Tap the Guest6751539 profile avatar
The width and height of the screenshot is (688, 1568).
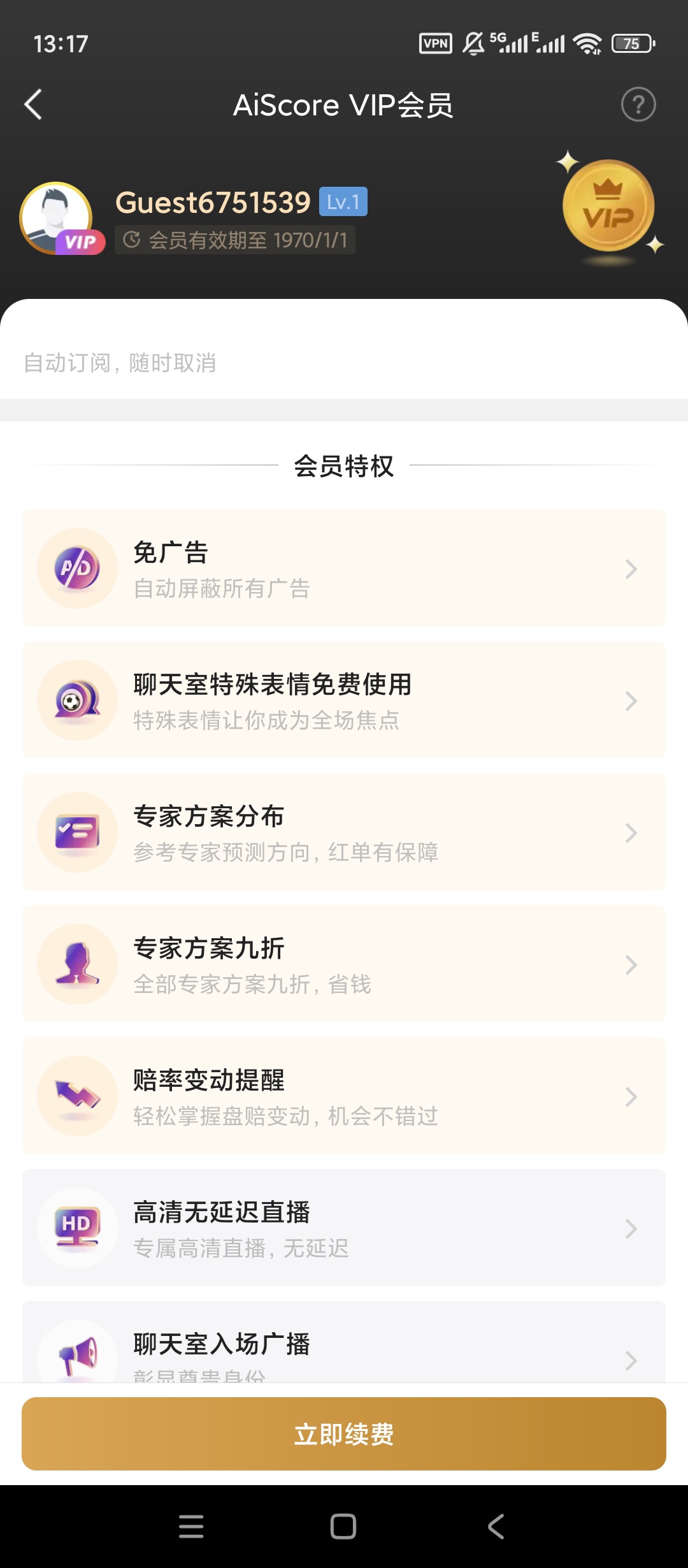pos(57,218)
